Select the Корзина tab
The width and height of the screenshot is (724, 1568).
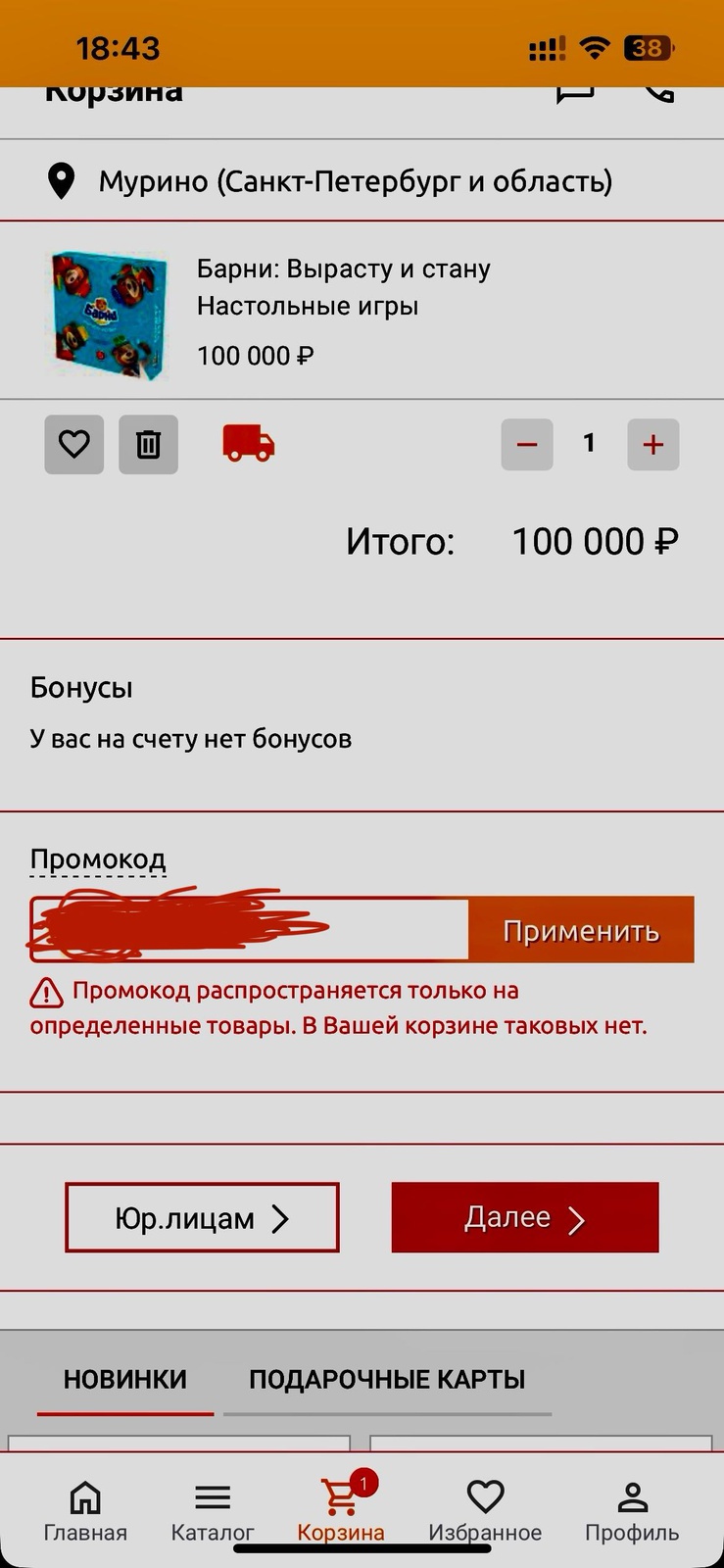[x=341, y=1510]
